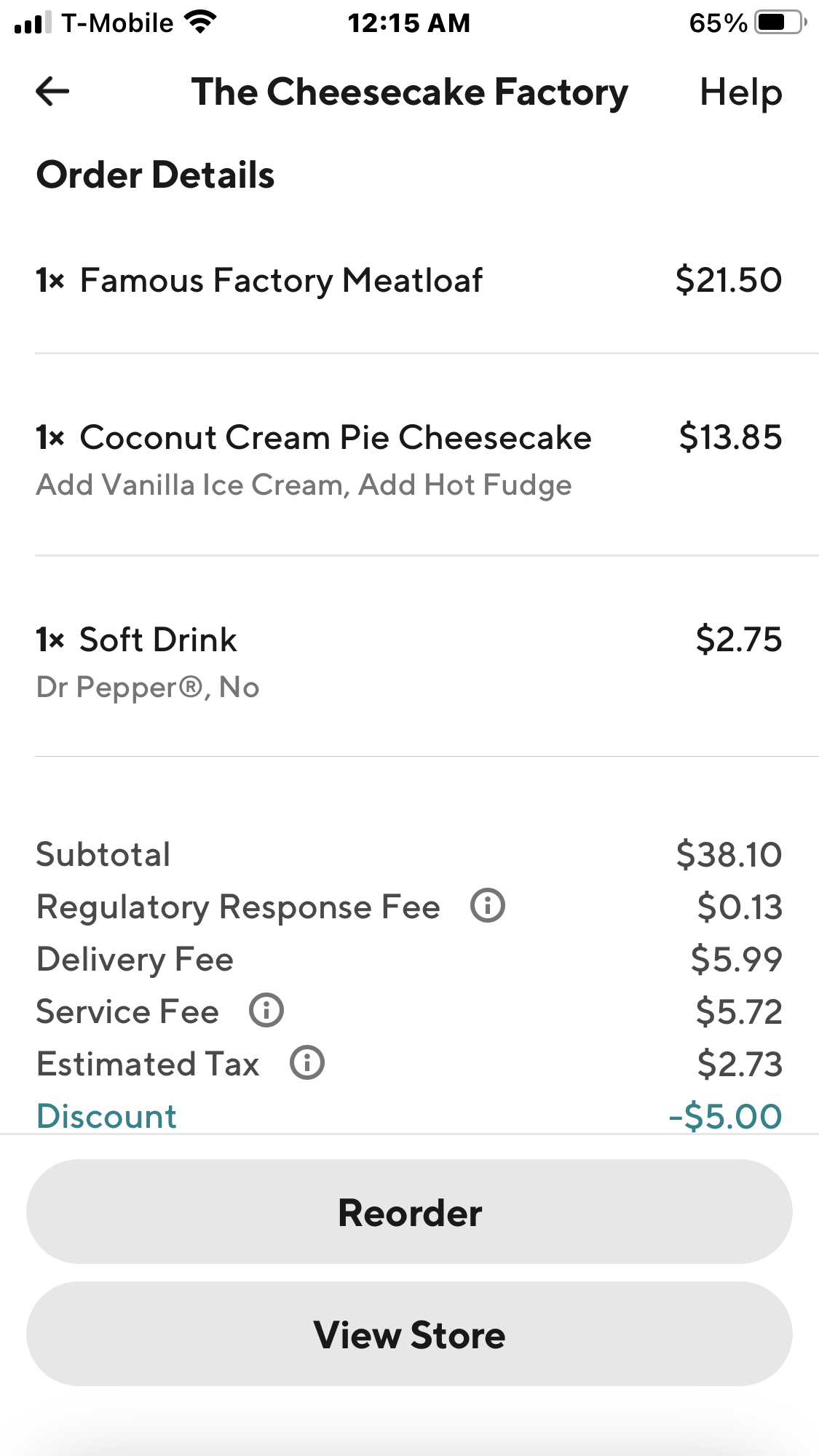Tap the Coconut Cream Pie Cheesecake entry
The image size is (819, 1456).
coord(335,437)
